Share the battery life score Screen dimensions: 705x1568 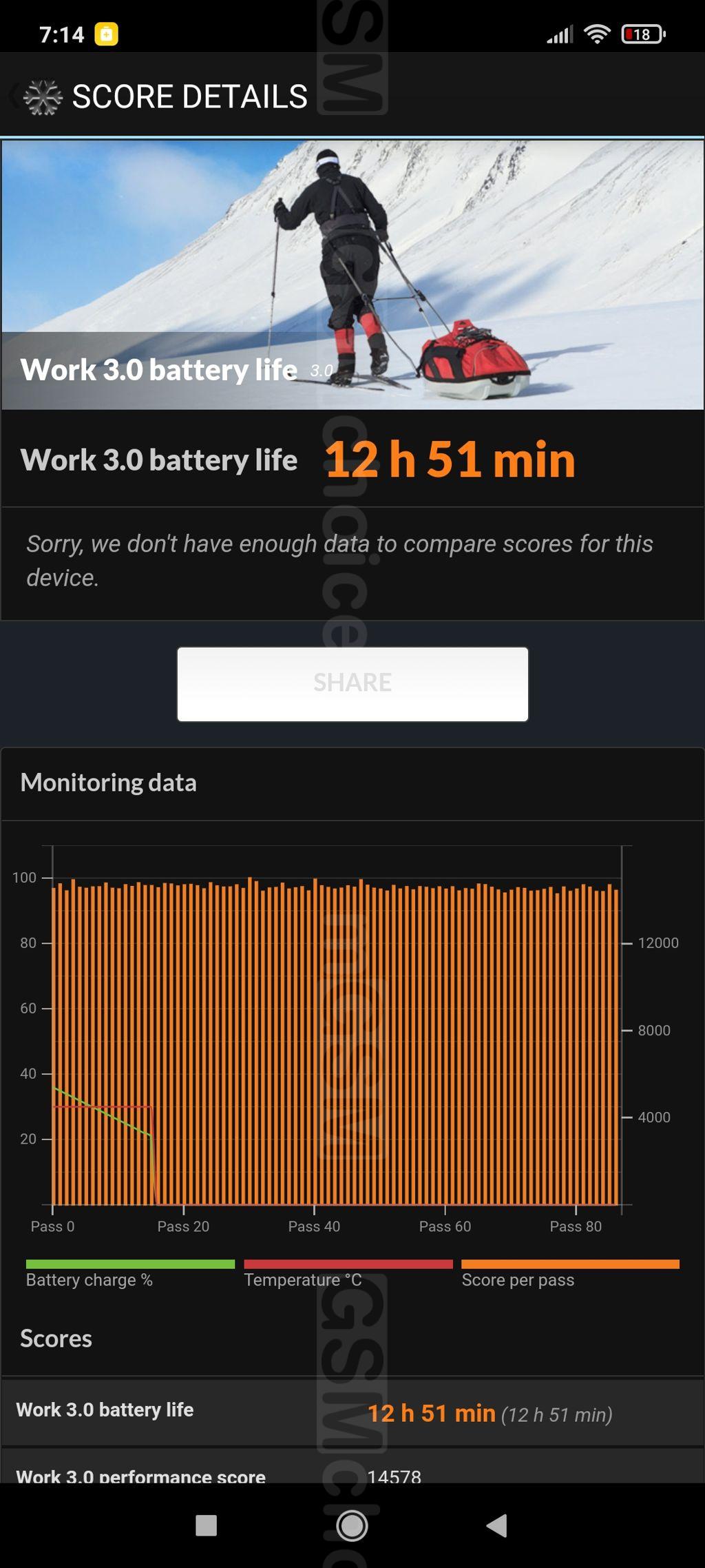click(x=352, y=683)
